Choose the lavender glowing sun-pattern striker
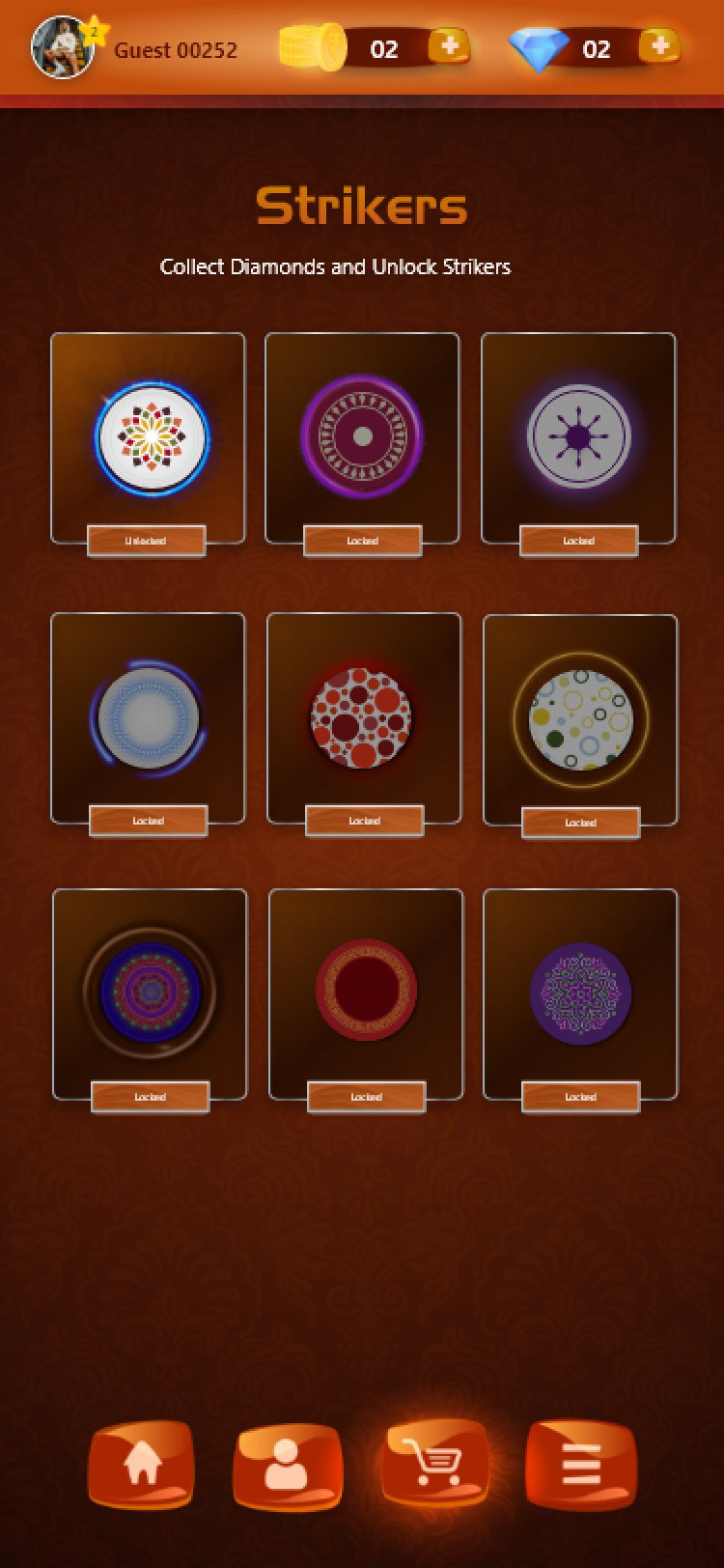This screenshot has width=724, height=1568. coord(578,438)
